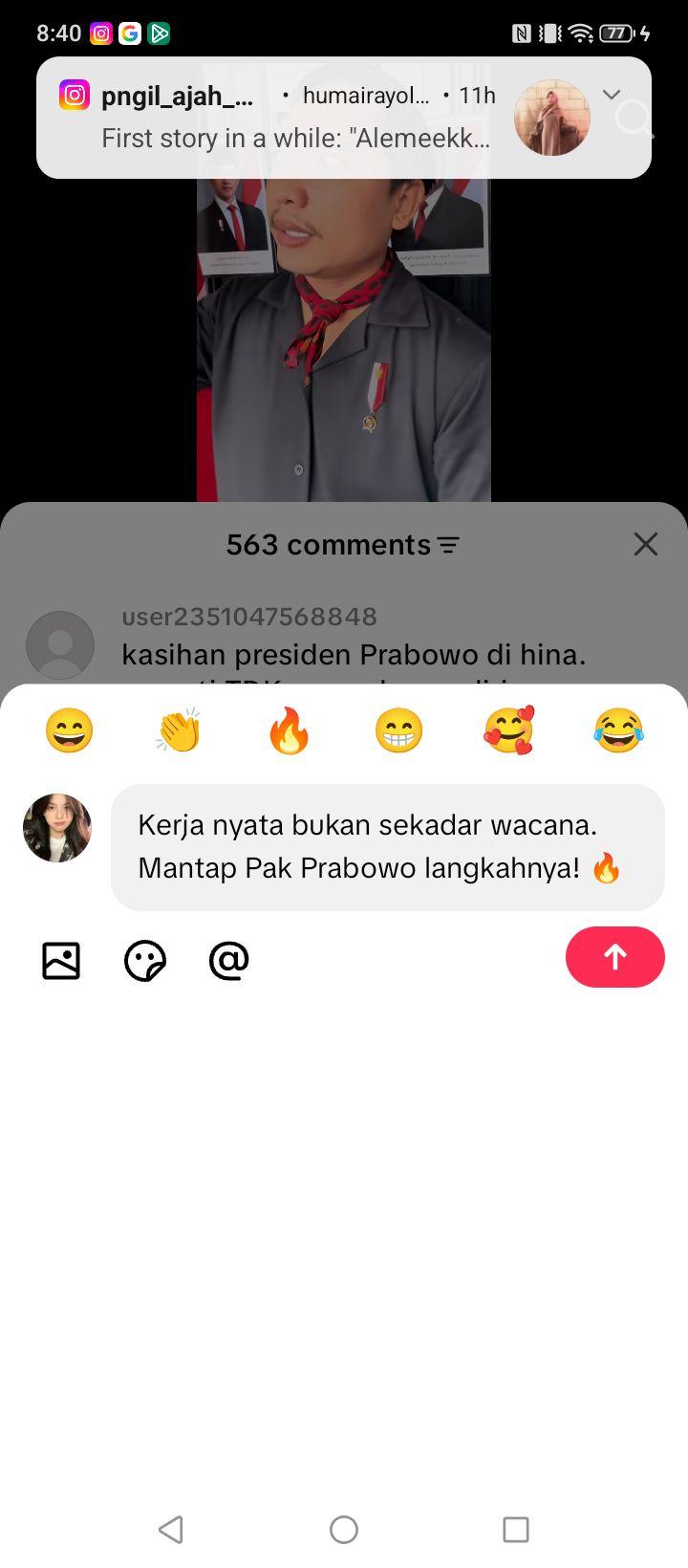The width and height of the screenshot is (688, 1568).
Task: Mention someone with the @ icon
Action: click(229, 960)
